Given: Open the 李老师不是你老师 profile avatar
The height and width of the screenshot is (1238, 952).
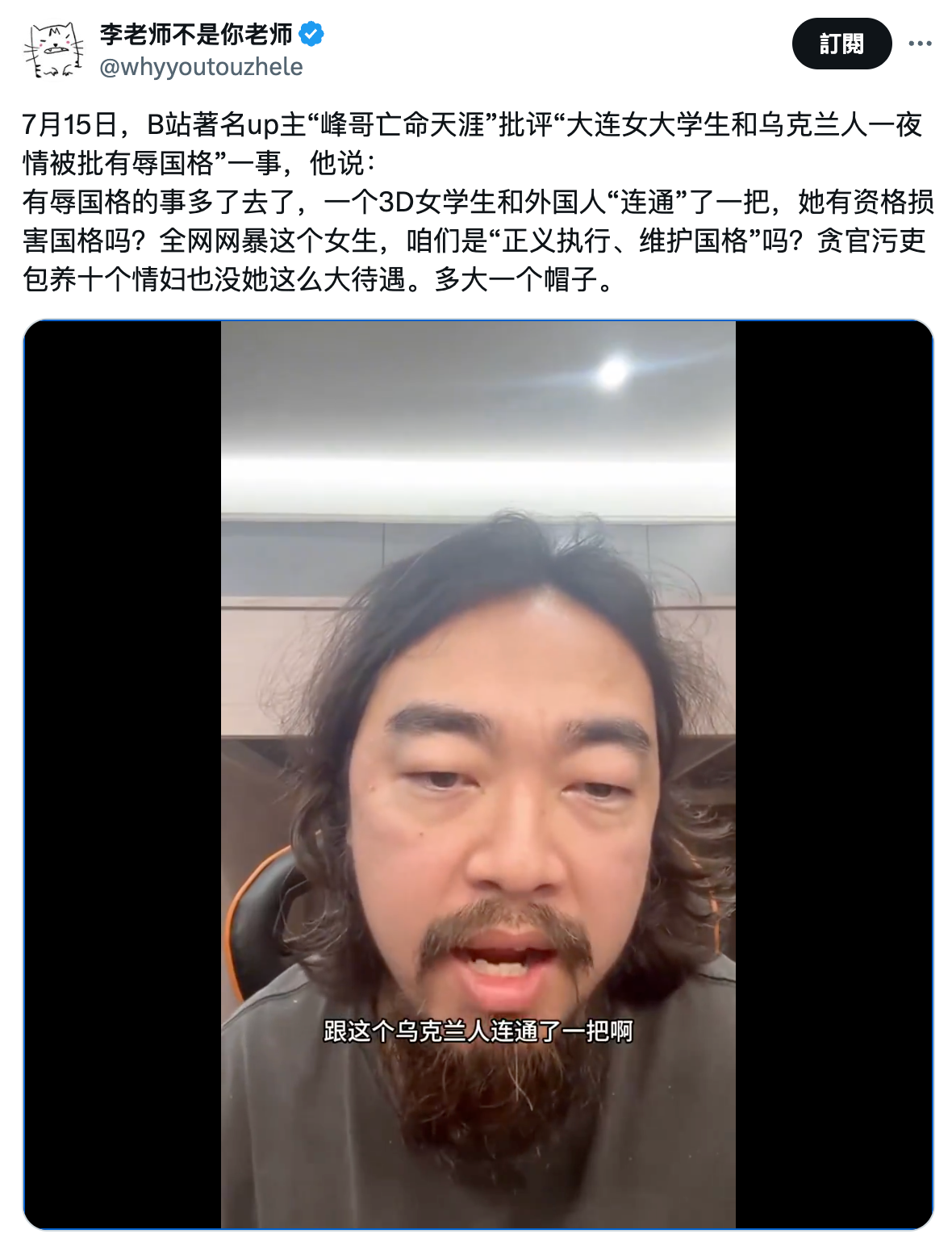Looking at the screenshot, I should point(53,50).
